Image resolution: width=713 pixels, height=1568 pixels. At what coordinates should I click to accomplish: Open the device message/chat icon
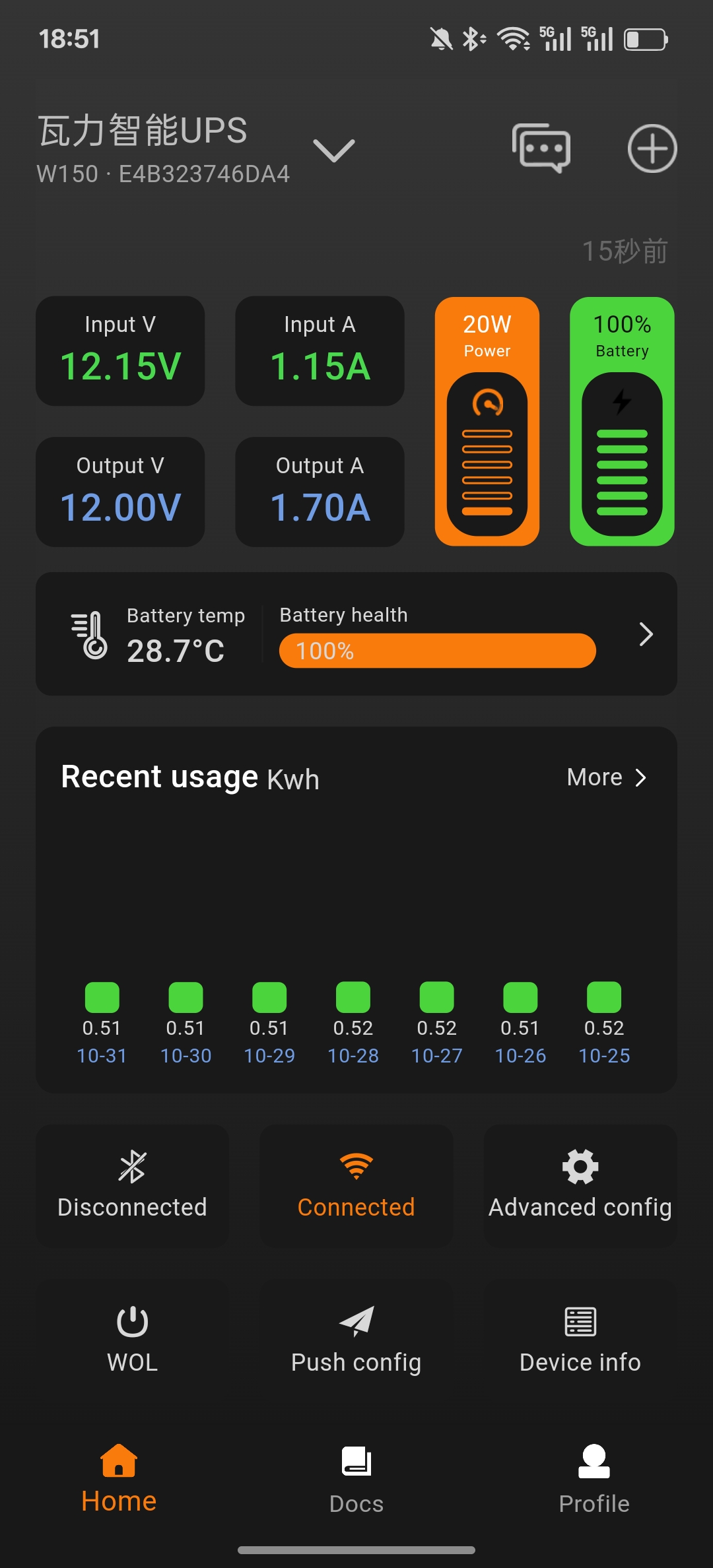click(x=540, y=148)
